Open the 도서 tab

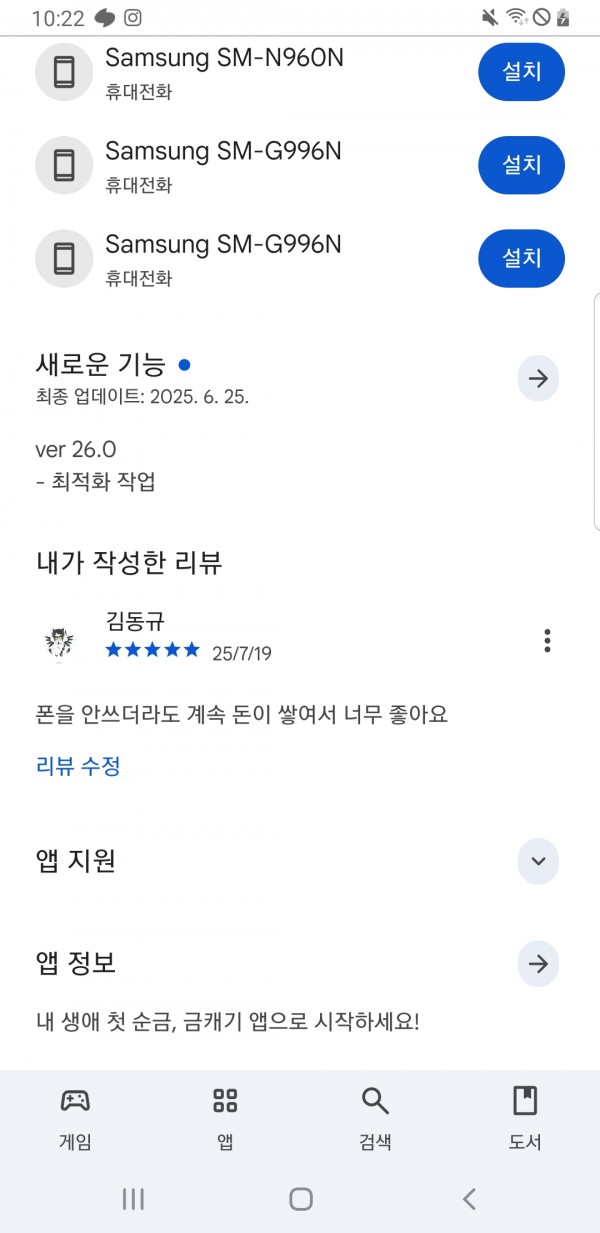(x=525, y=1118)
